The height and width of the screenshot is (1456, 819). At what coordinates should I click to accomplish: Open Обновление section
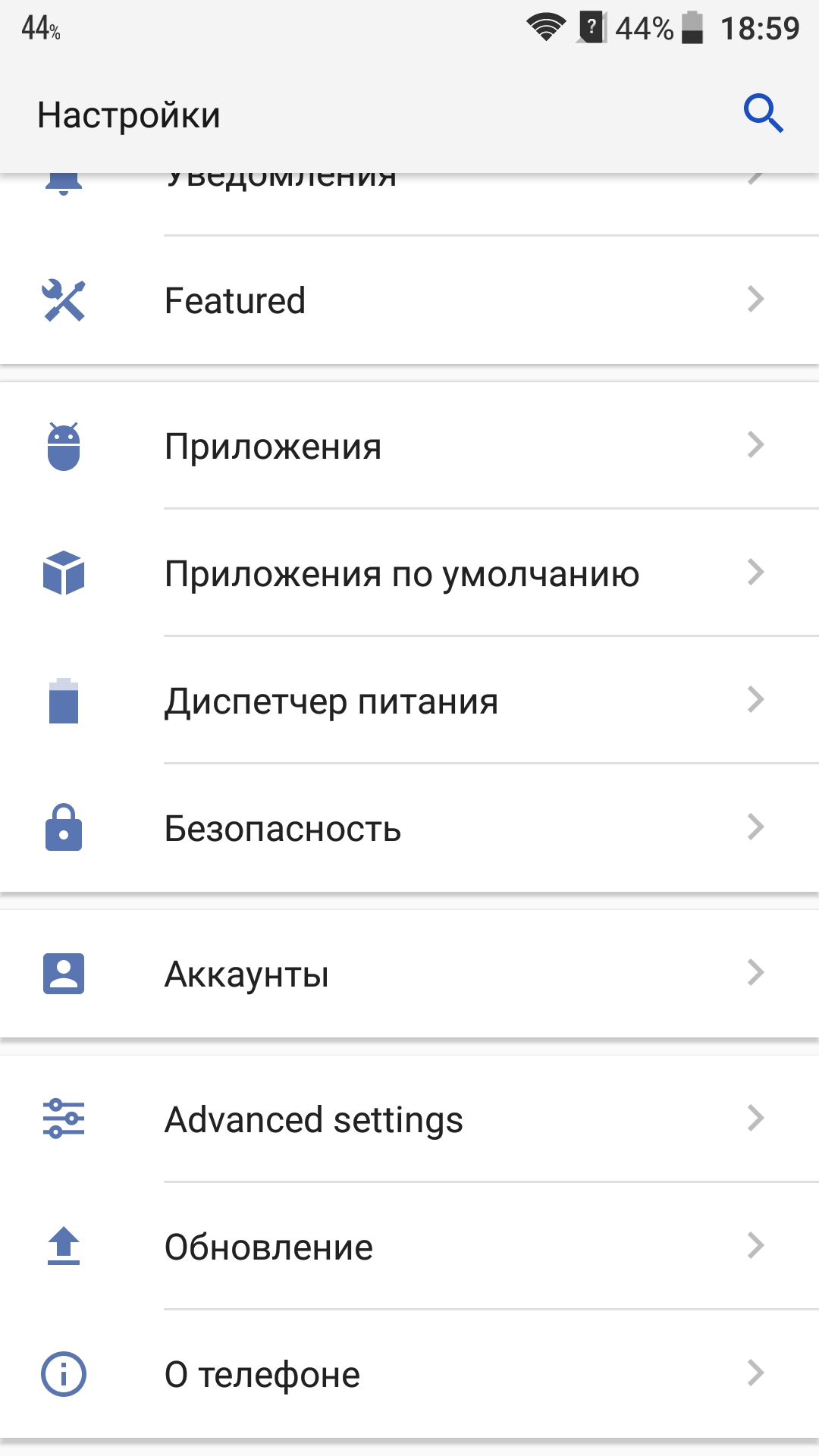pos(409,1247)
